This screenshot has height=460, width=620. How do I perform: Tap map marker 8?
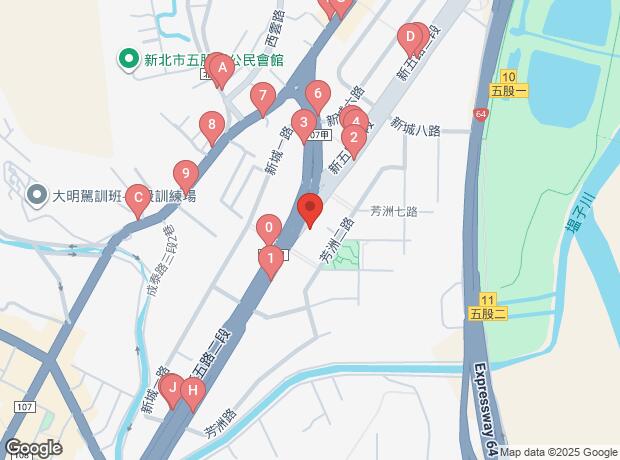211,125
